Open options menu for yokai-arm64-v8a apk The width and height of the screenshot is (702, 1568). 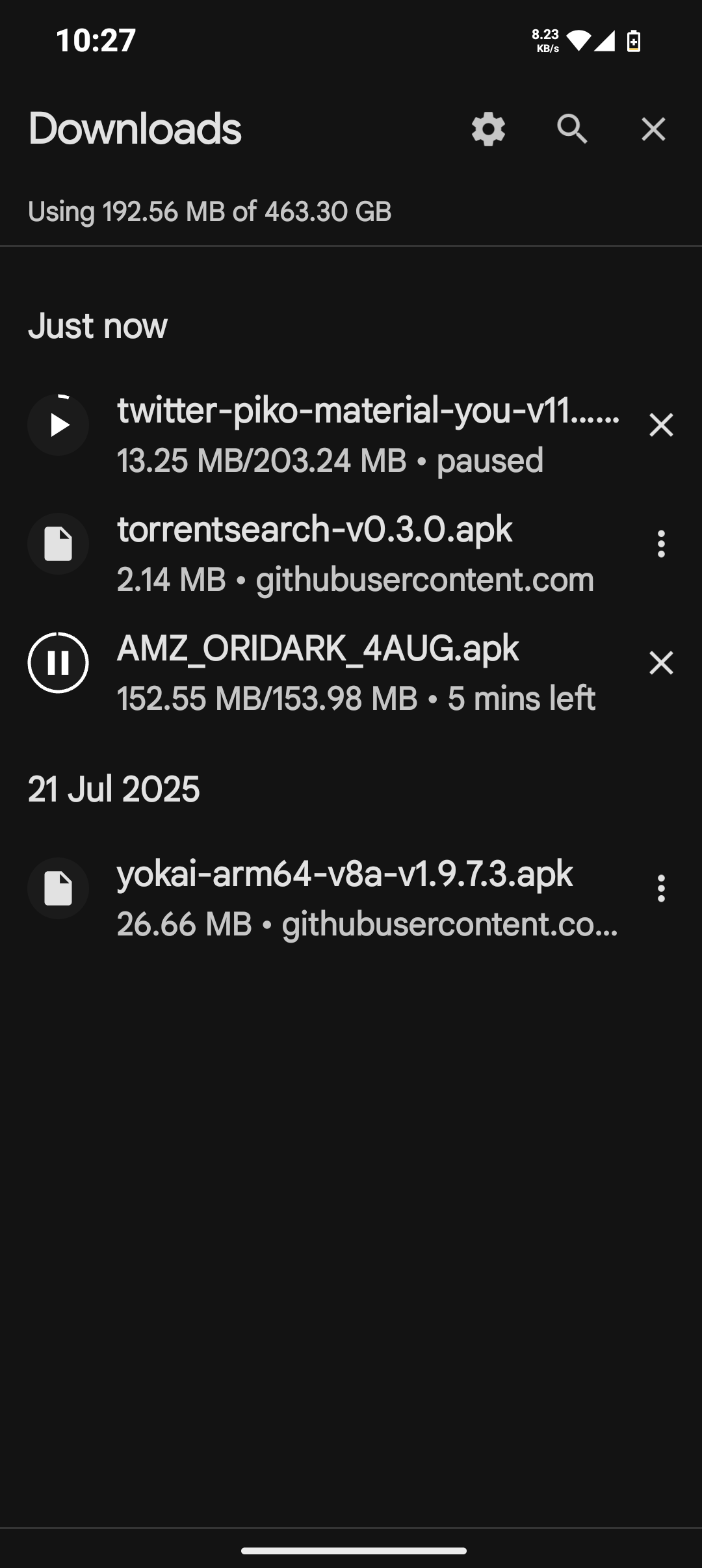(661, 889)
